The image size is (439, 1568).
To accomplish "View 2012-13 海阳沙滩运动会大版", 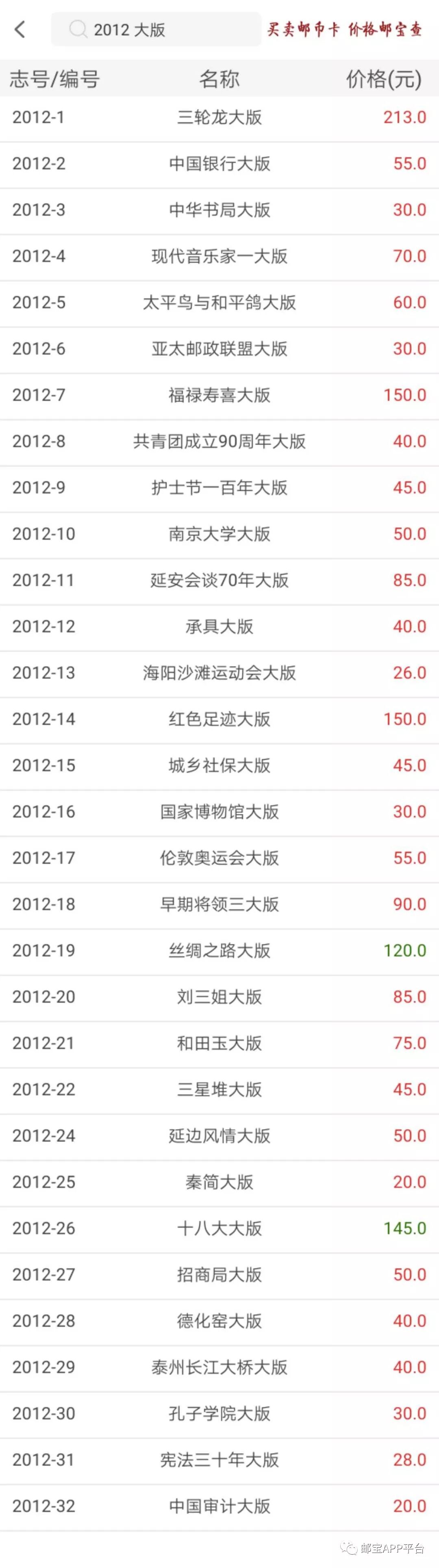I will [219, 673].
